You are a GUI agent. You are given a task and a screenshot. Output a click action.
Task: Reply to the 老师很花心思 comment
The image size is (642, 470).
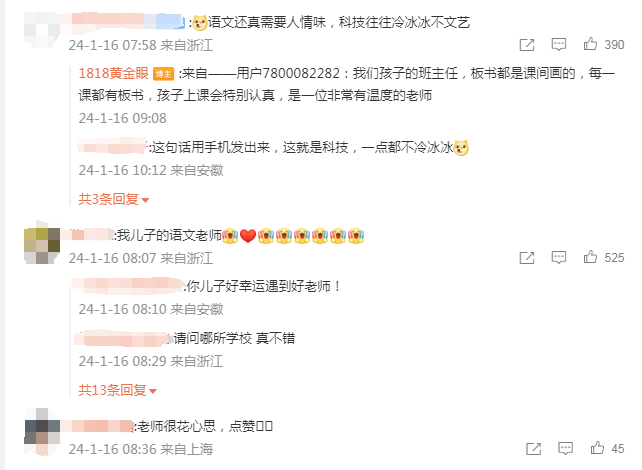(x=558, y=449)
